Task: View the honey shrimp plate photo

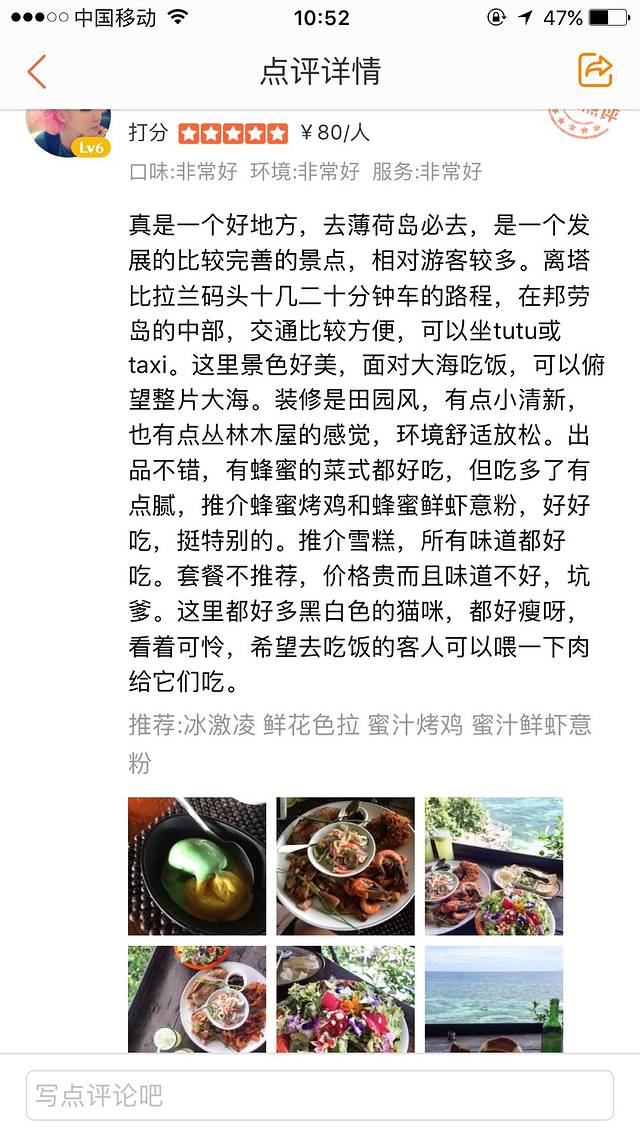Action: pyautogui.click(x=345, y=866)
